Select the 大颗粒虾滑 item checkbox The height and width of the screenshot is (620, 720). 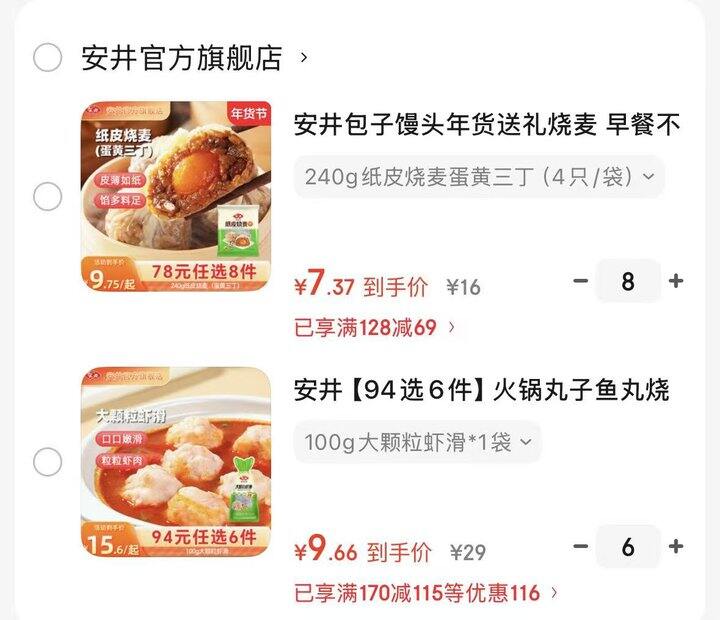pos(48,463)
